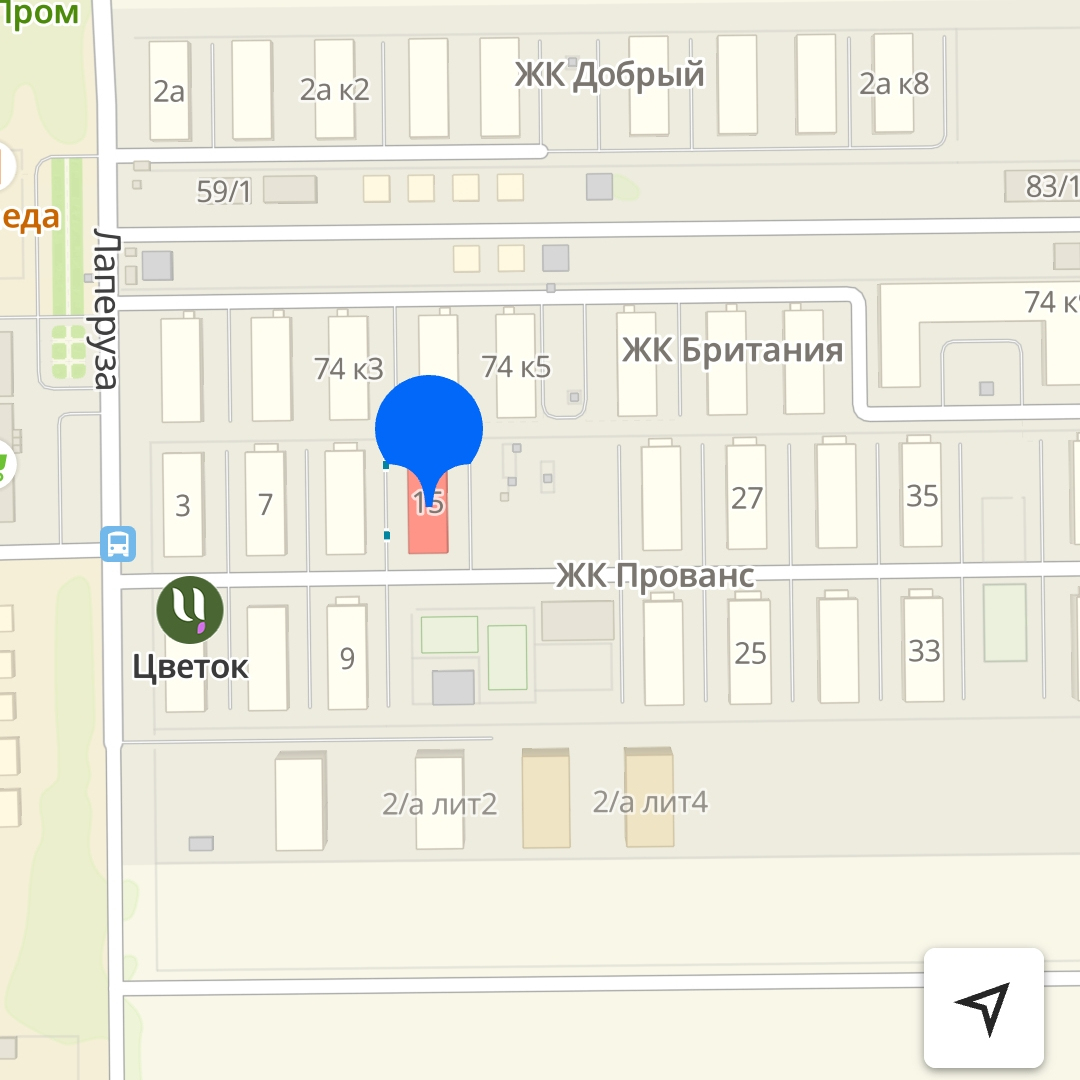
Task: Tap the blue pin on building 15
Action: [x=429, y=430]
